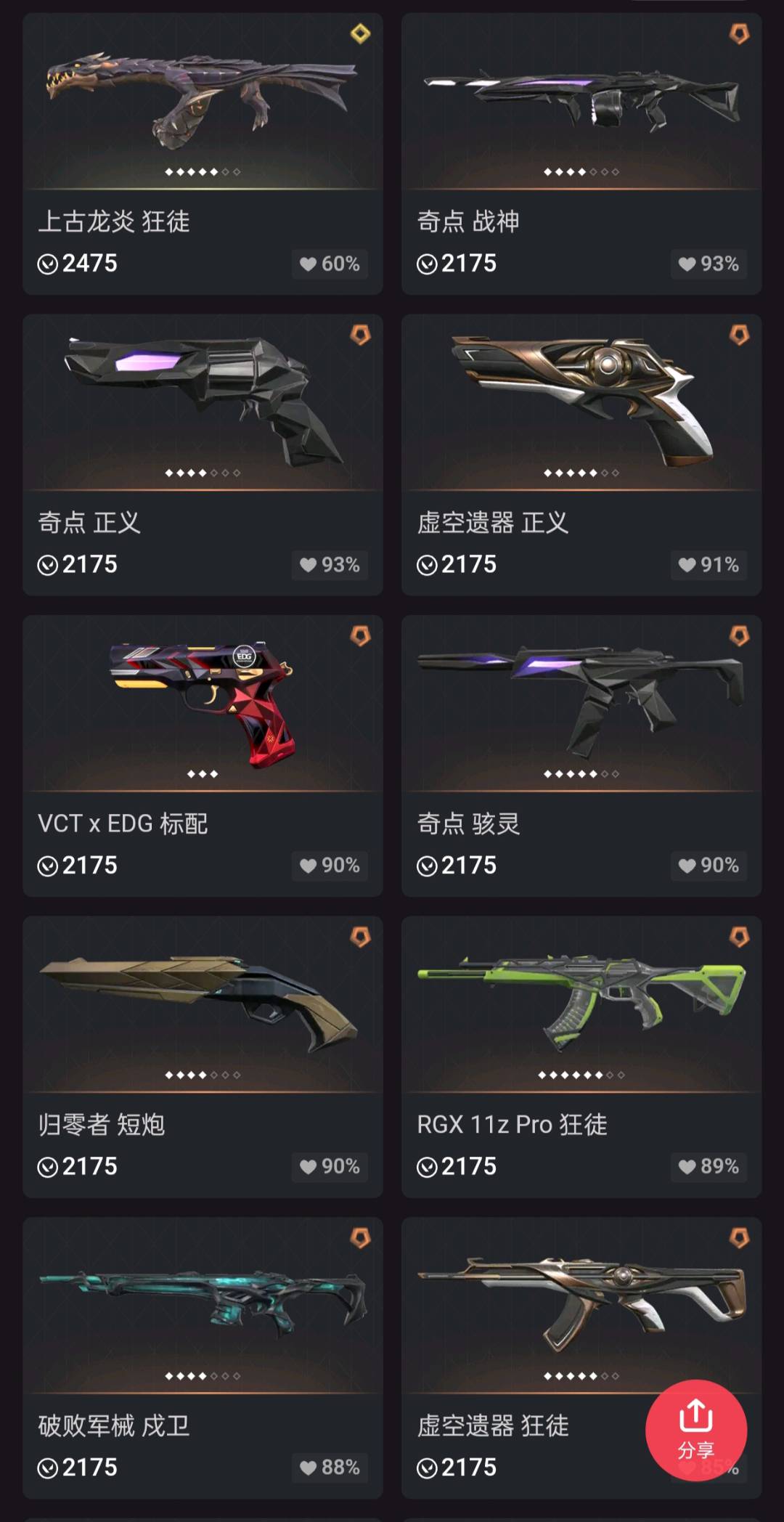Tap the red 分享 share button

696,1430
